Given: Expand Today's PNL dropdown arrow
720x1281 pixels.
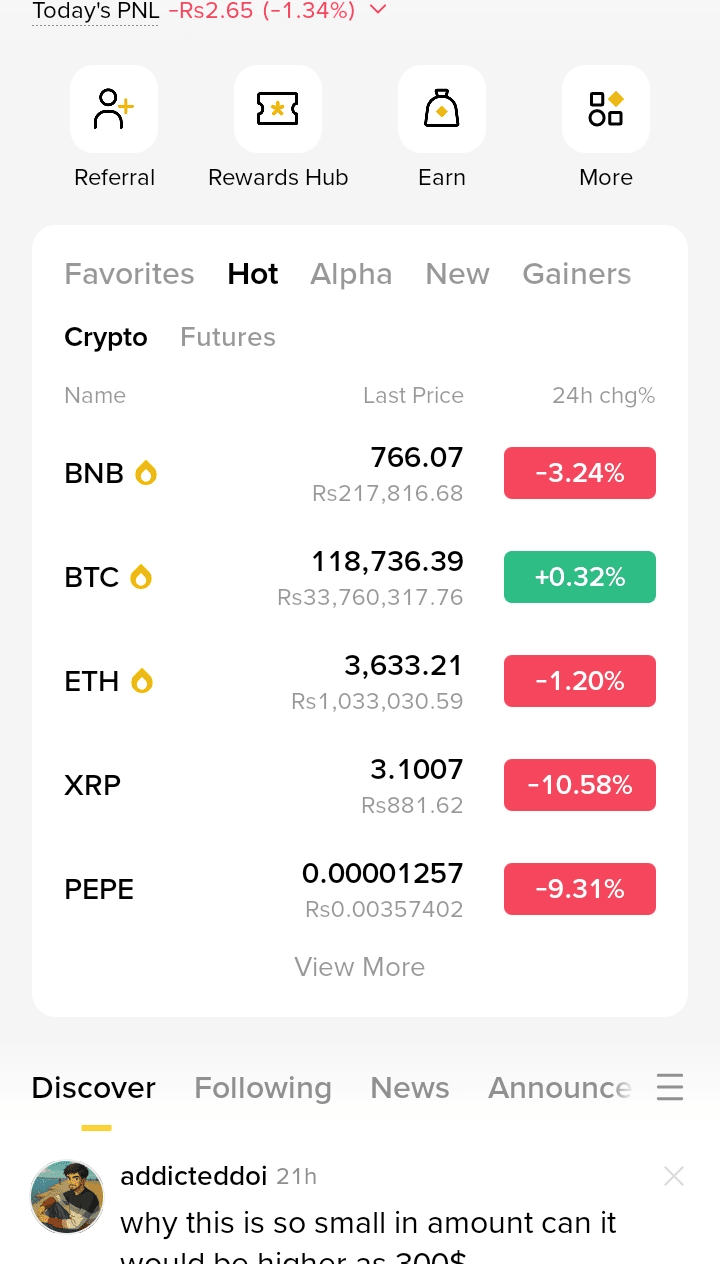Looking at the screenshot, I should point(378,10).
